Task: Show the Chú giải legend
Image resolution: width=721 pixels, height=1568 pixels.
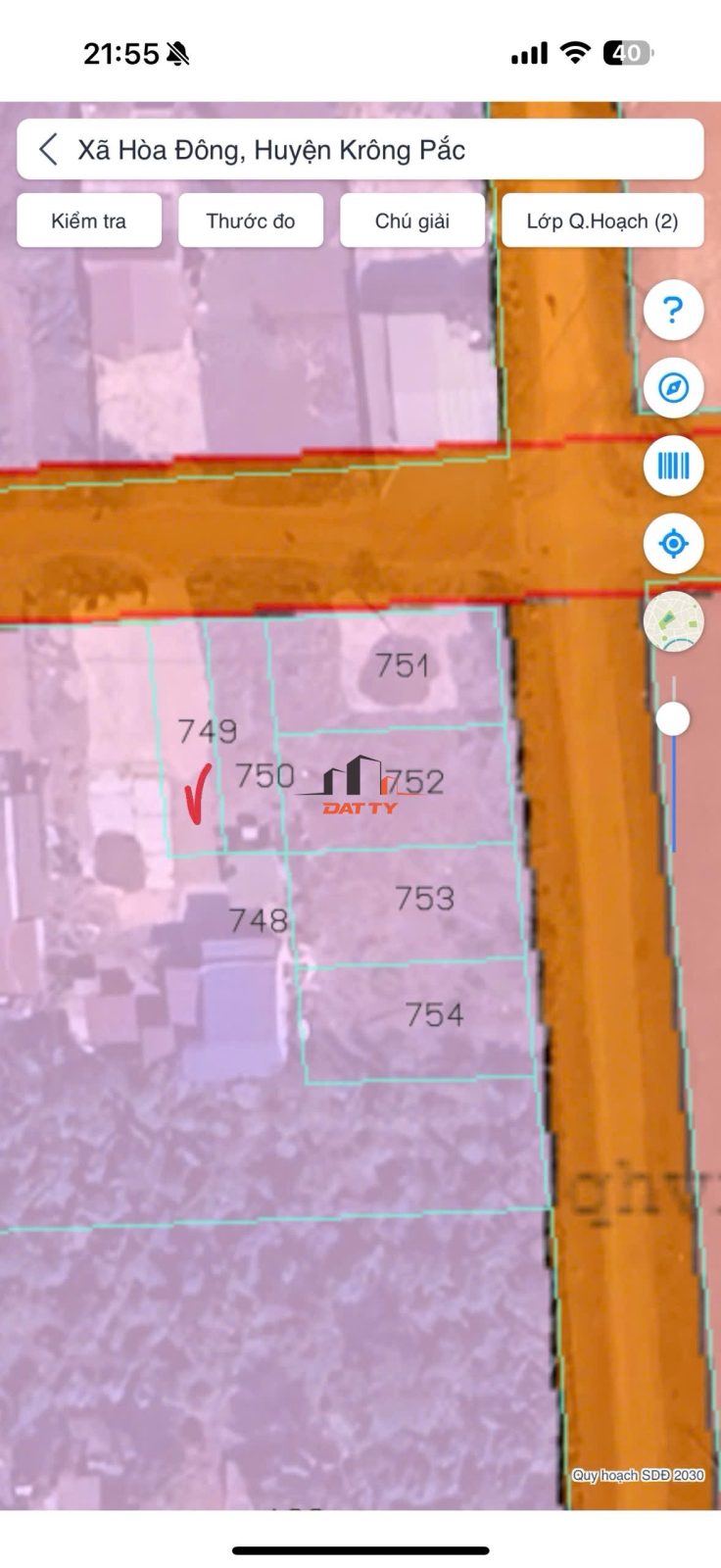Action: pos(412,220)
